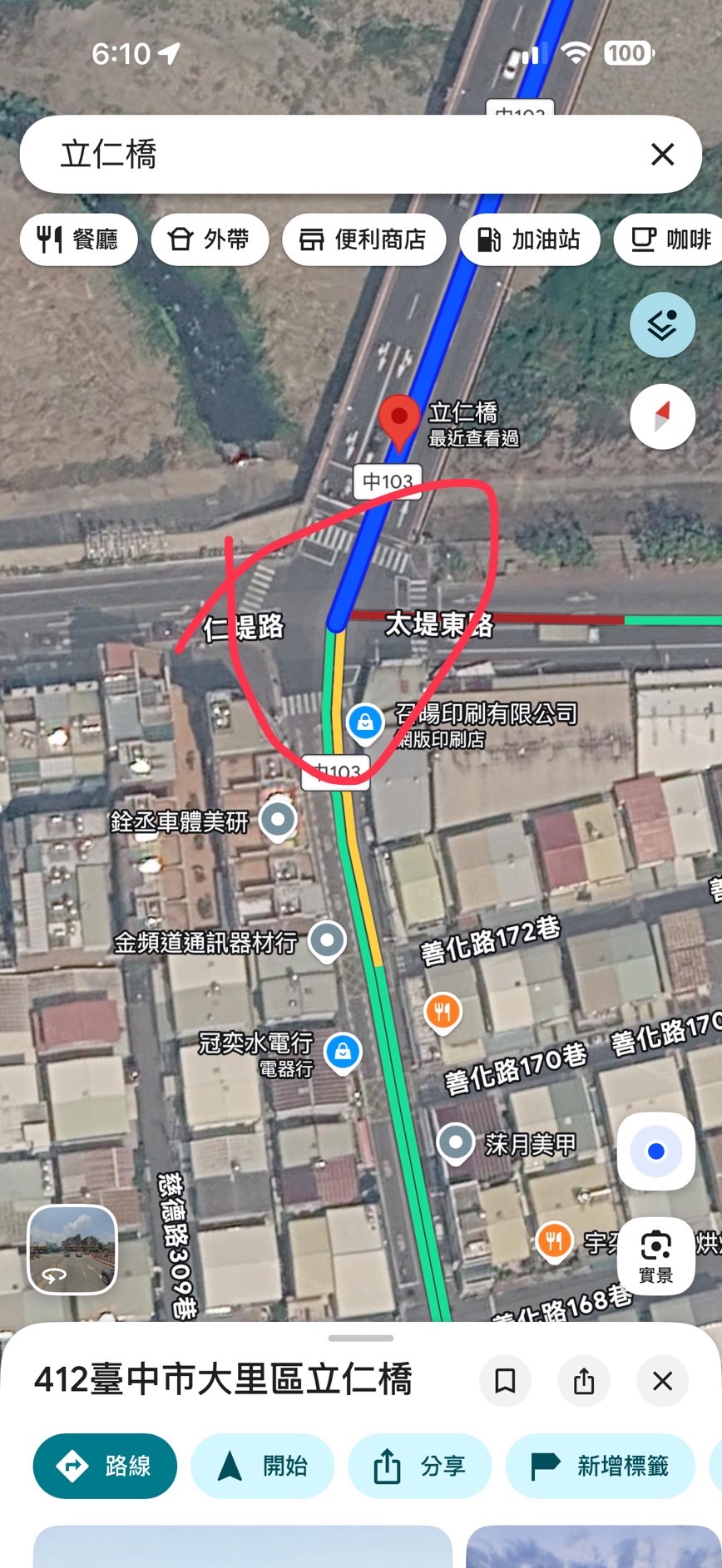Open the map layers button
Viewport: 722px width, 1568px height.
[x=662, y=325]
